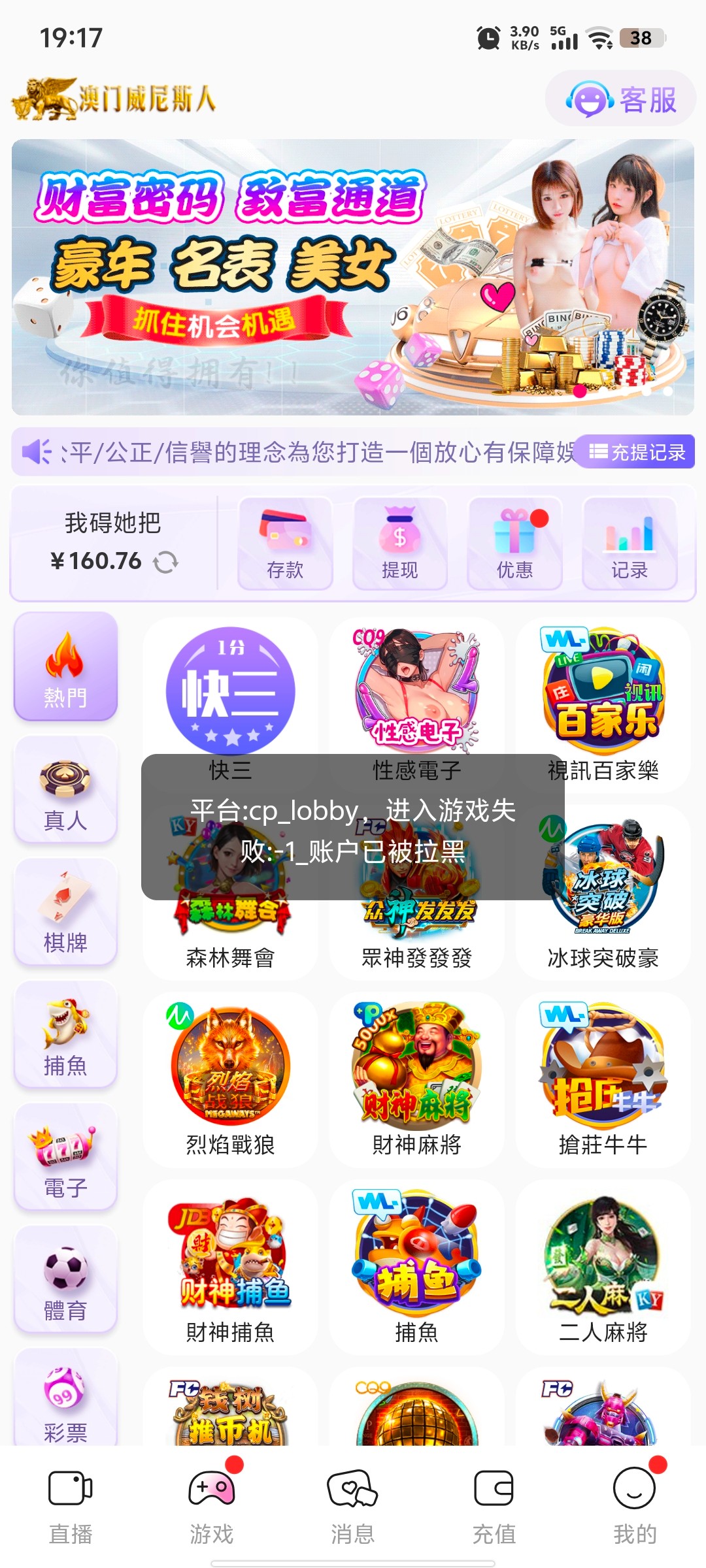Open 记录 history
The height and width of the screenshot is (1568, 706).
(629, 544)
